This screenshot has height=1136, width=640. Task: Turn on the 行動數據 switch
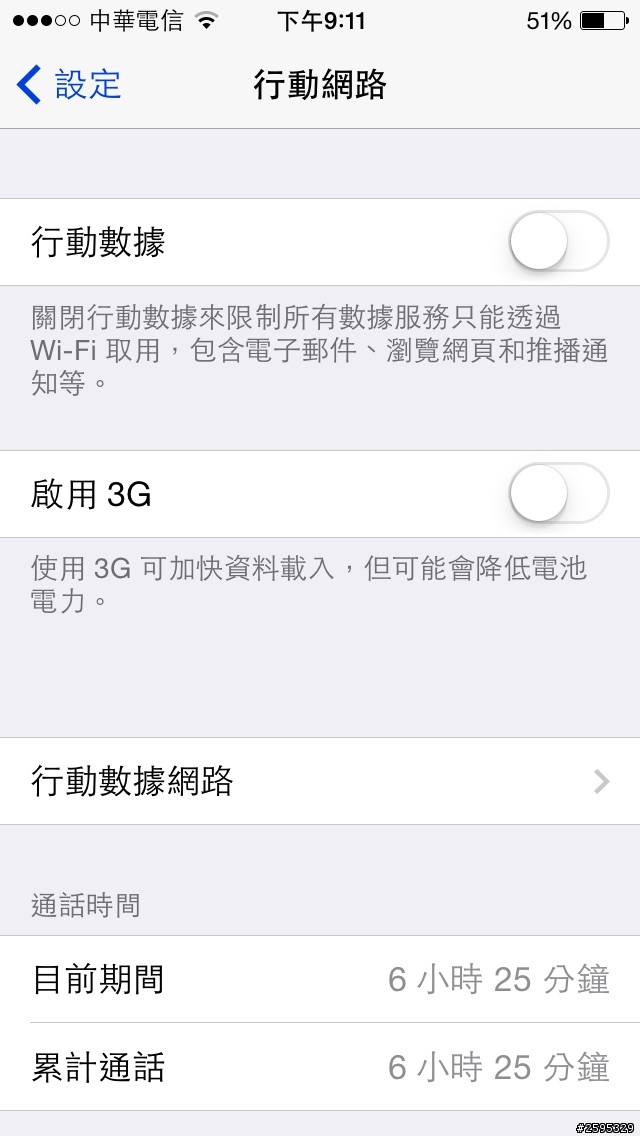click(x=558, y=242)
